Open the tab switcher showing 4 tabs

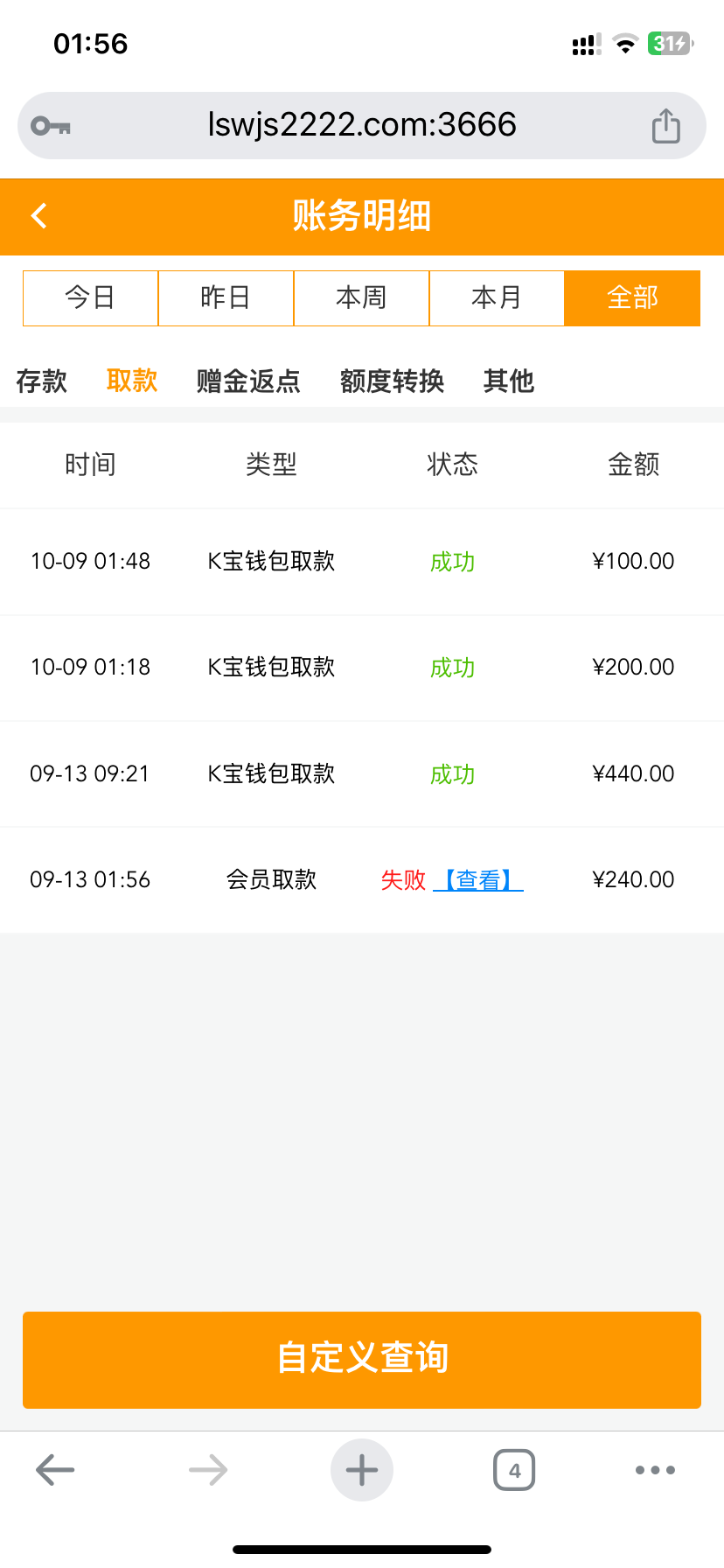pyautogui.click(x=514, y=1469)
